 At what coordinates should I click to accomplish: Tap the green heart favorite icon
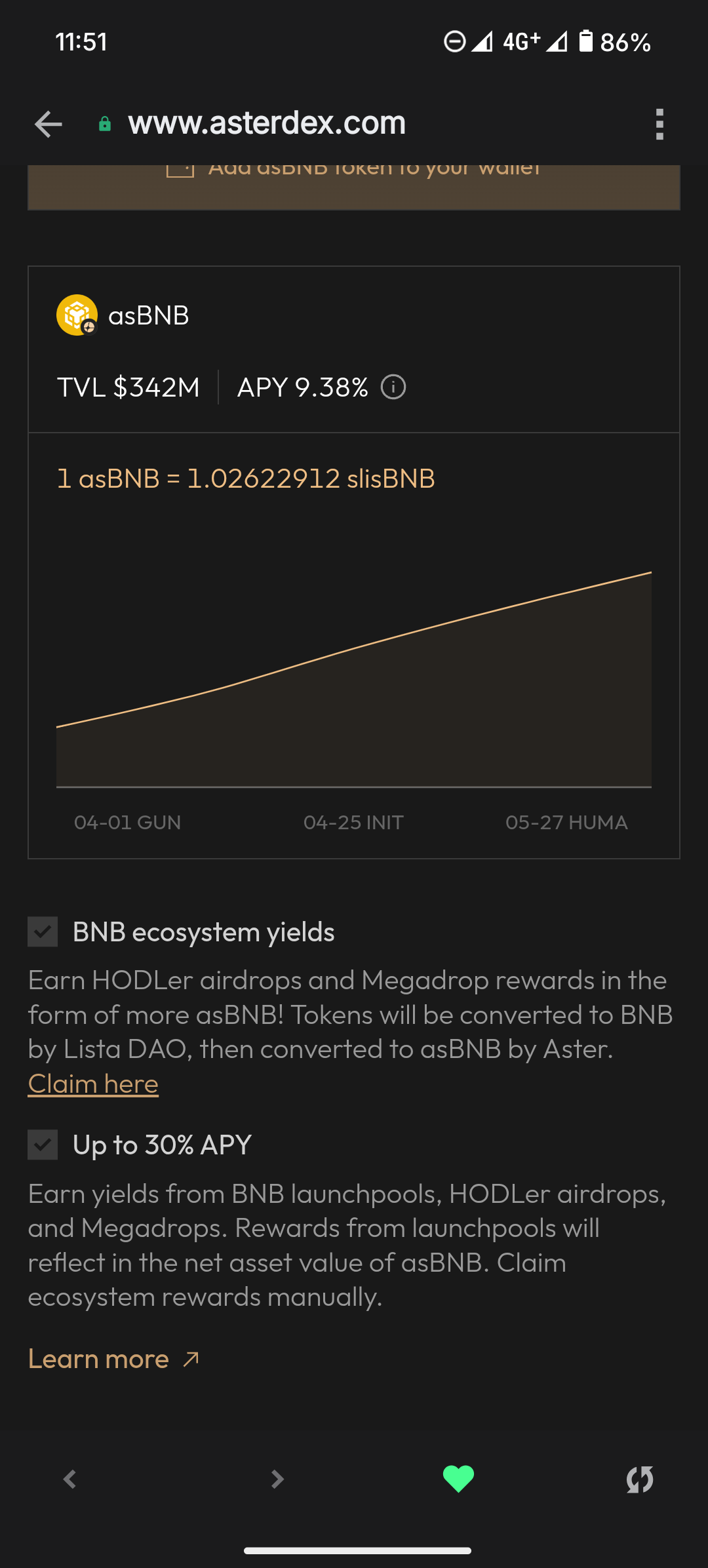(x=458, y=1479)
